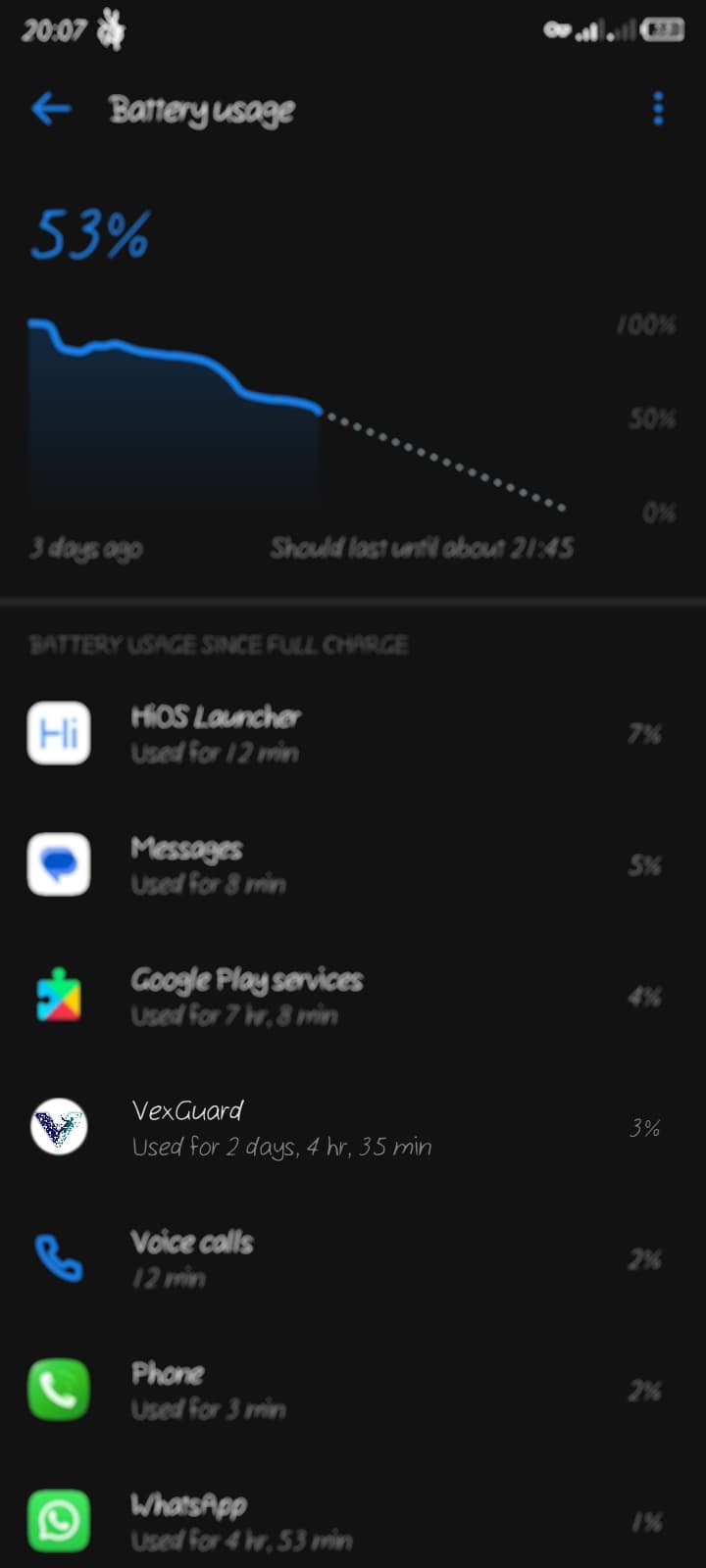Screen dimensions: 706x1568
Task: Tap the VexGuard app icon
Action: coord(58,1128)
